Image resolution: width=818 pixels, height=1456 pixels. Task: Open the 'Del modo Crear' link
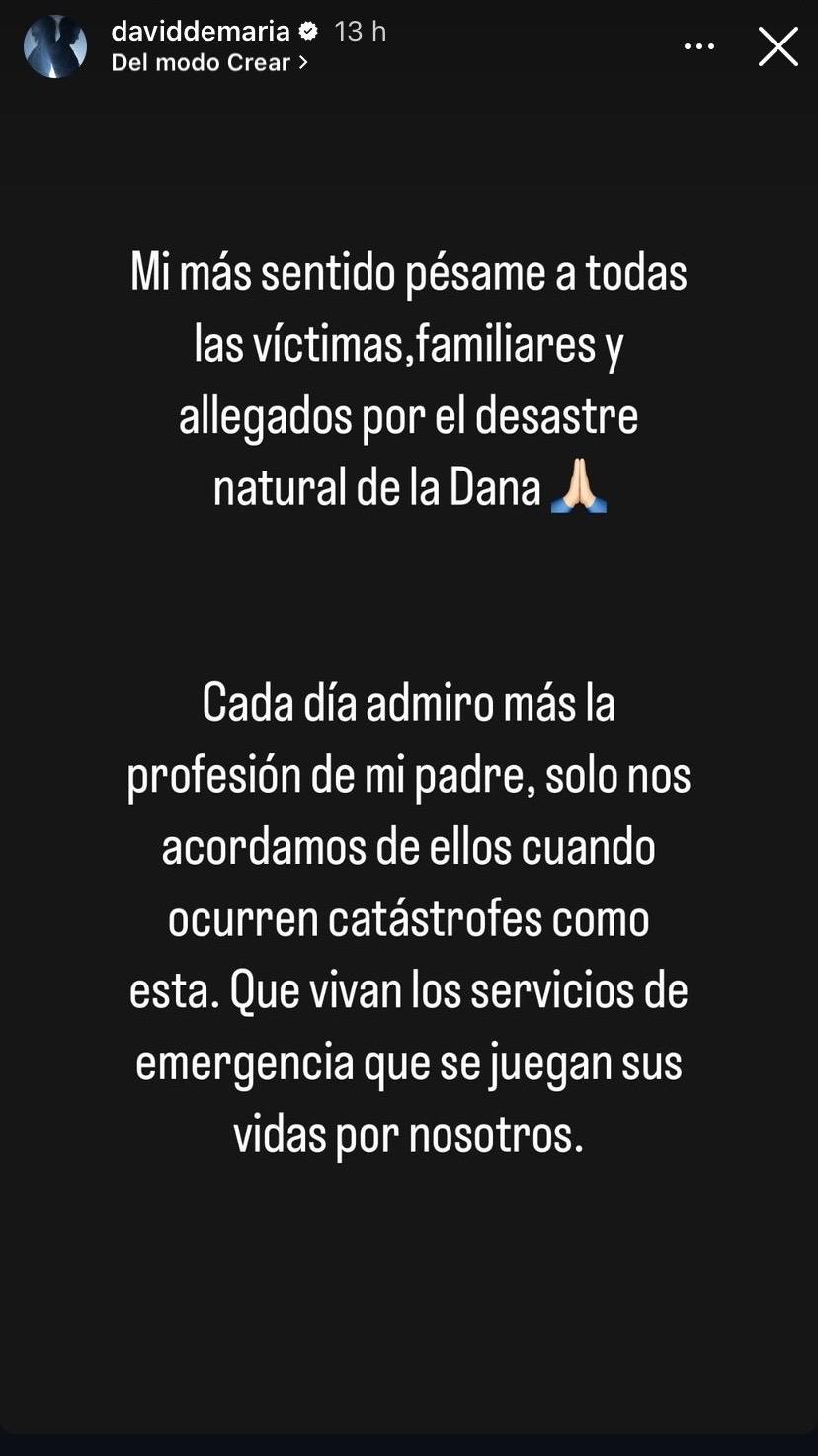point(209,62)
